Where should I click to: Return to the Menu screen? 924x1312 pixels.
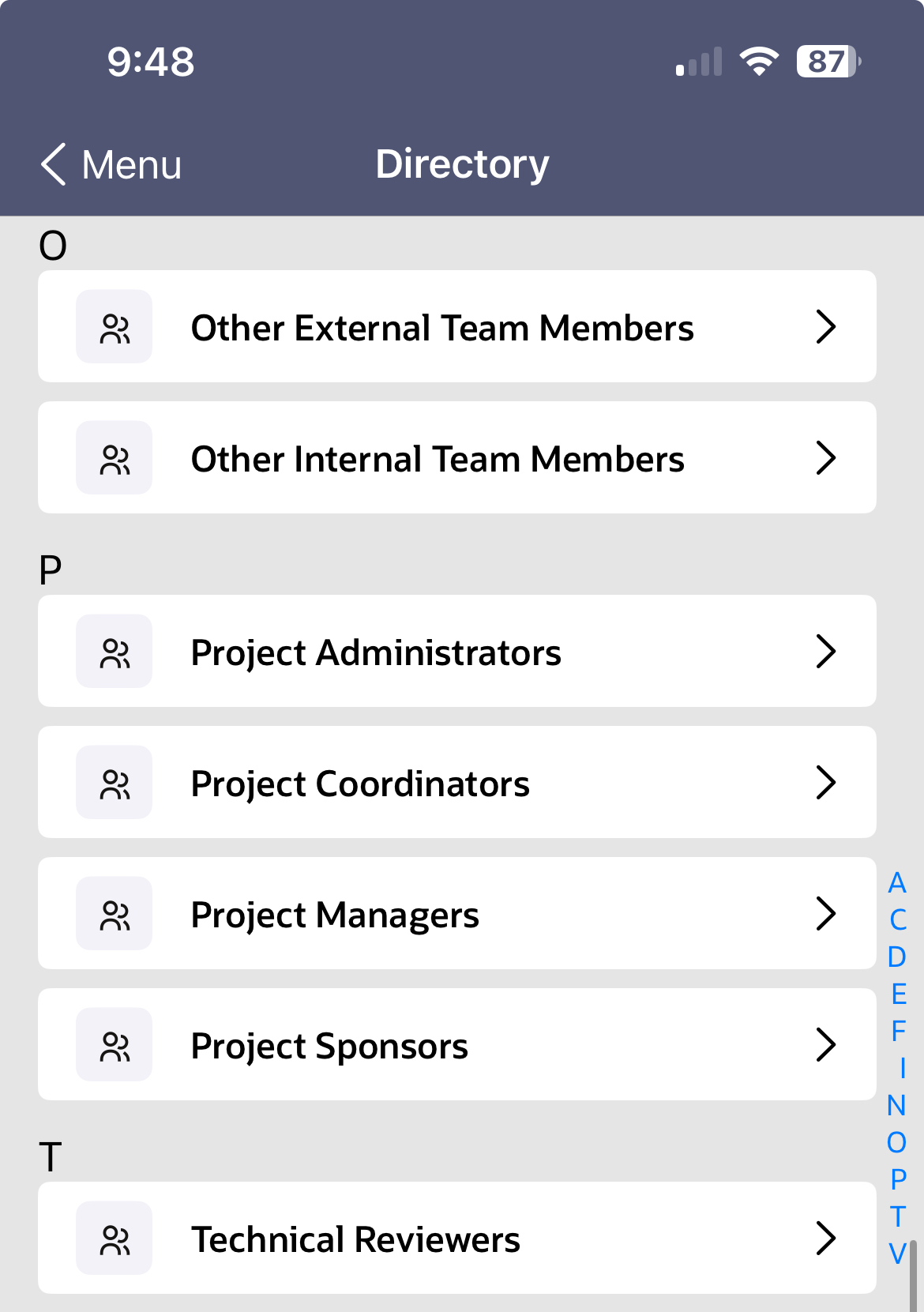pos(111,164)
